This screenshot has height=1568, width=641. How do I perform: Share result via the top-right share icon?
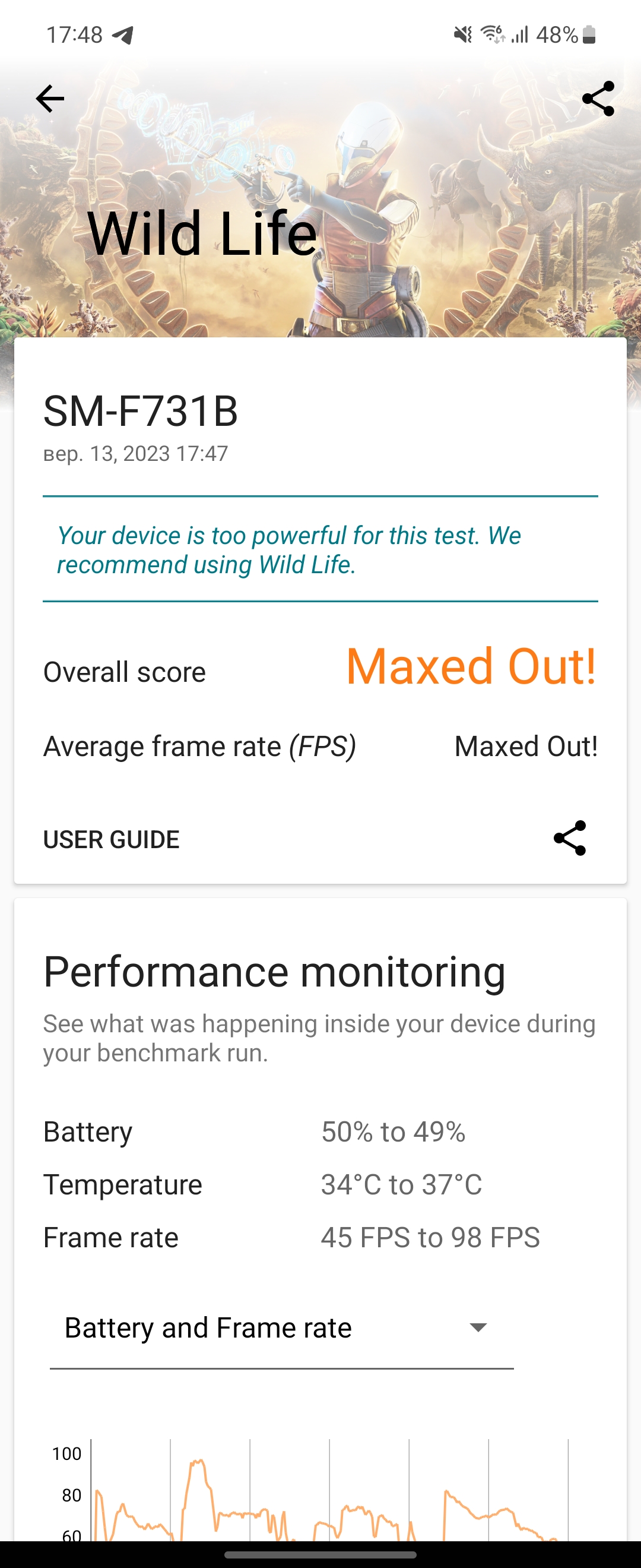tap(598, 99)
